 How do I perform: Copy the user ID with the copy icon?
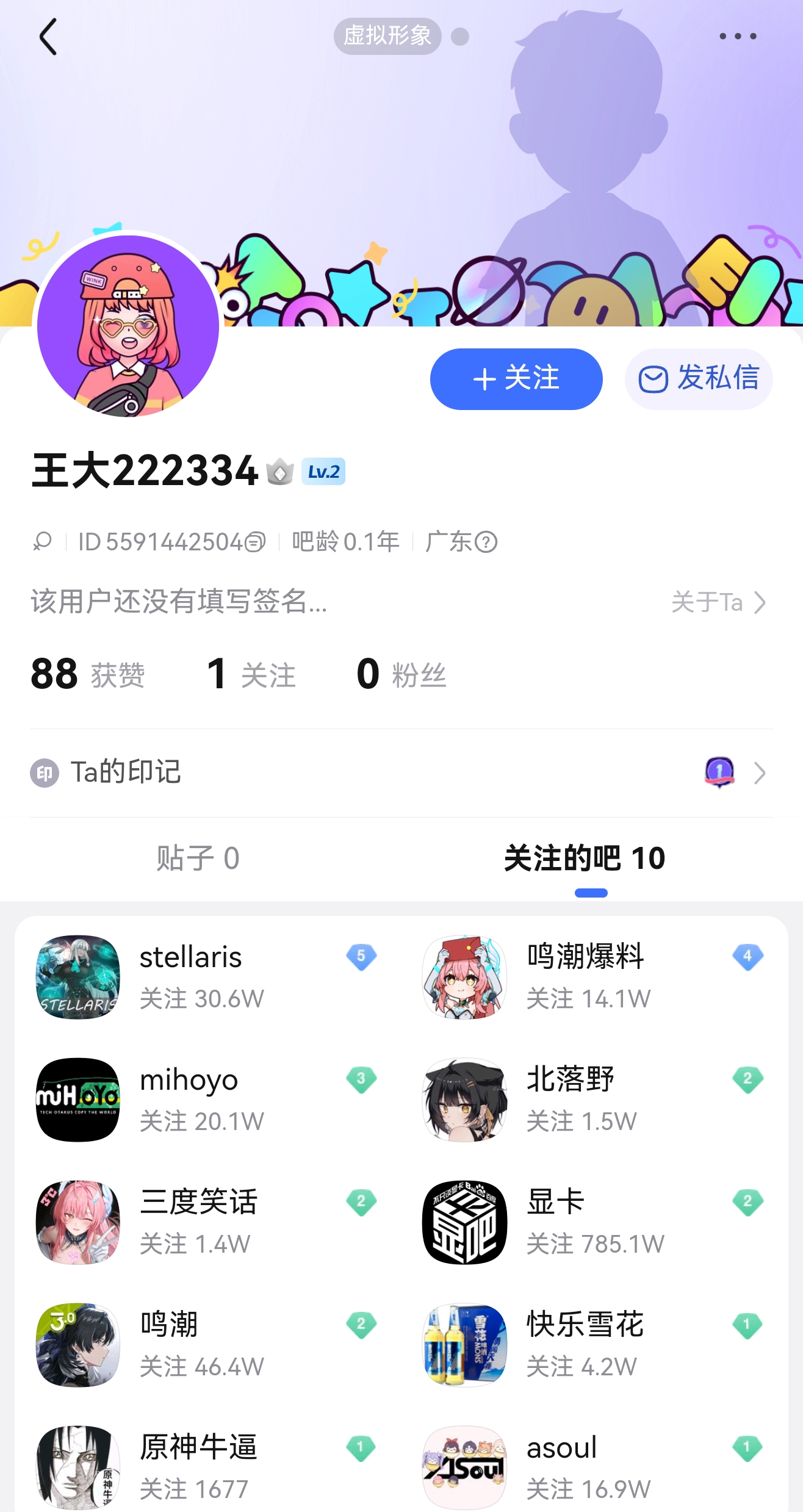[x=255, y=542]
